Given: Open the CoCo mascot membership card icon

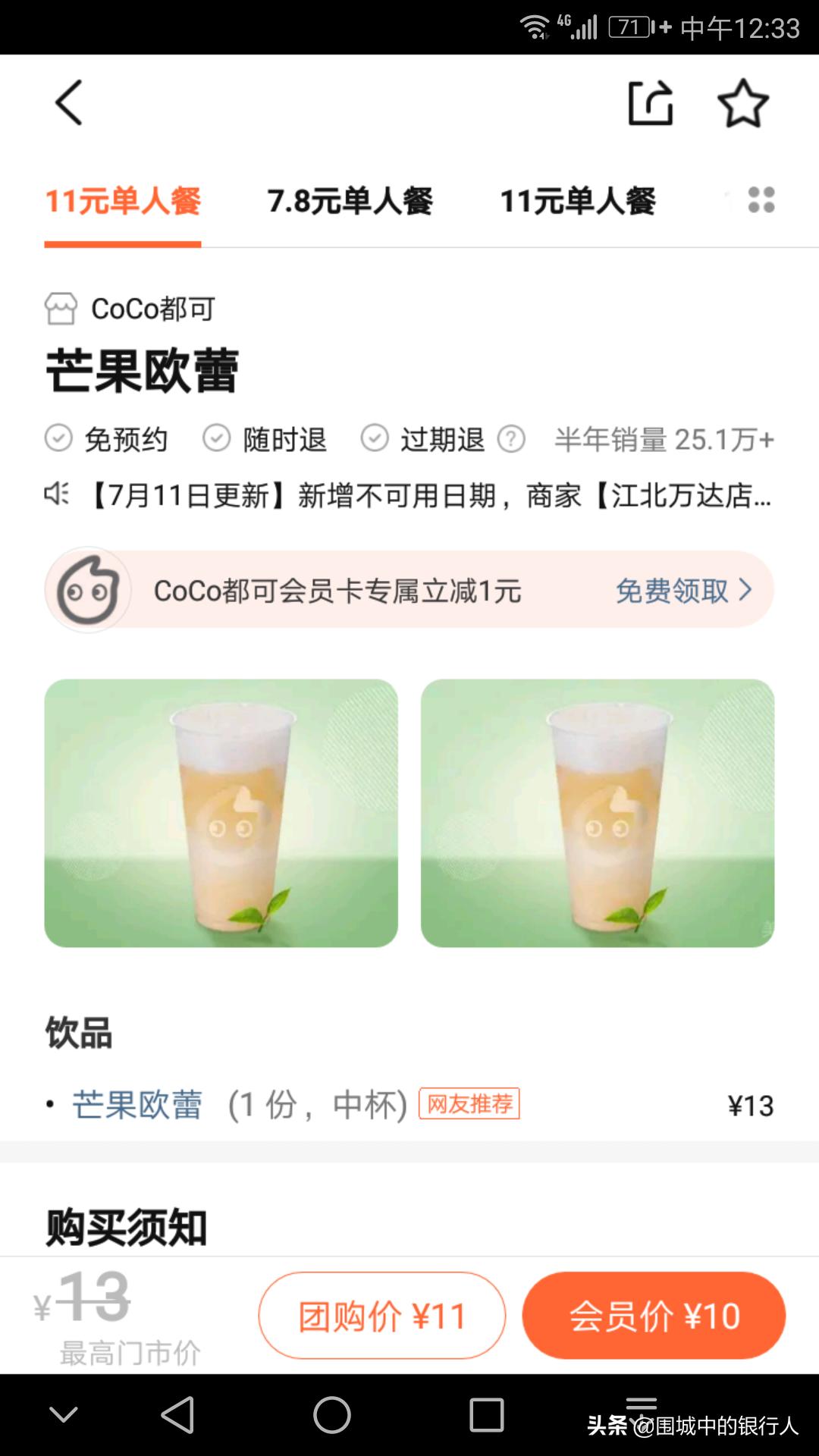Looking at the screenshot, I should tap(91, 591).
